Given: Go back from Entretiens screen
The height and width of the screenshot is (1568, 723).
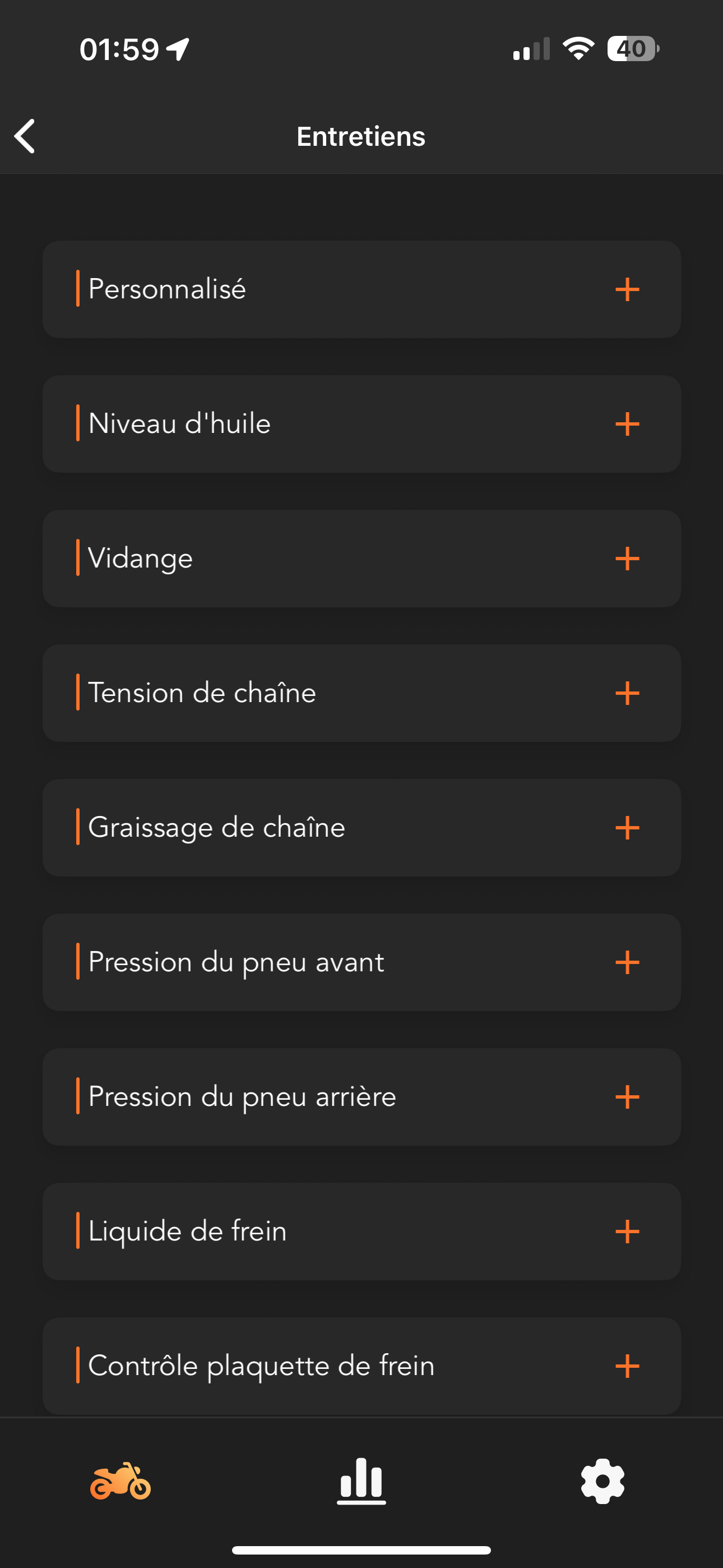Looking at the screenshot, I should pyautogui.click(x=25, y=136).
